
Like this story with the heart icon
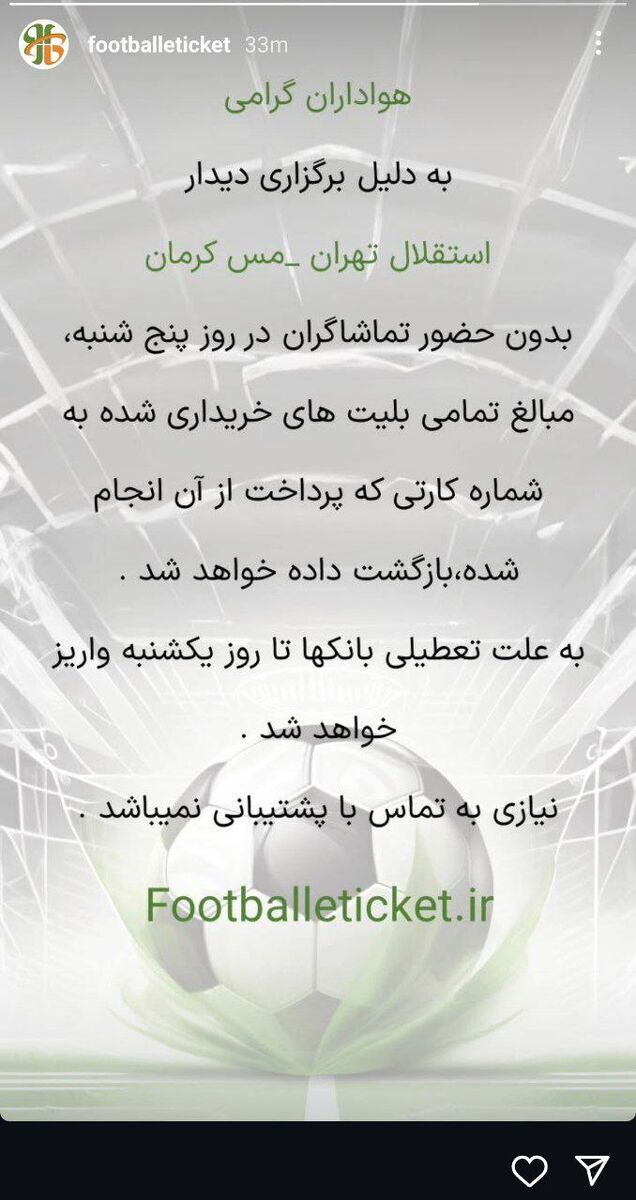tap(529, 1169)
